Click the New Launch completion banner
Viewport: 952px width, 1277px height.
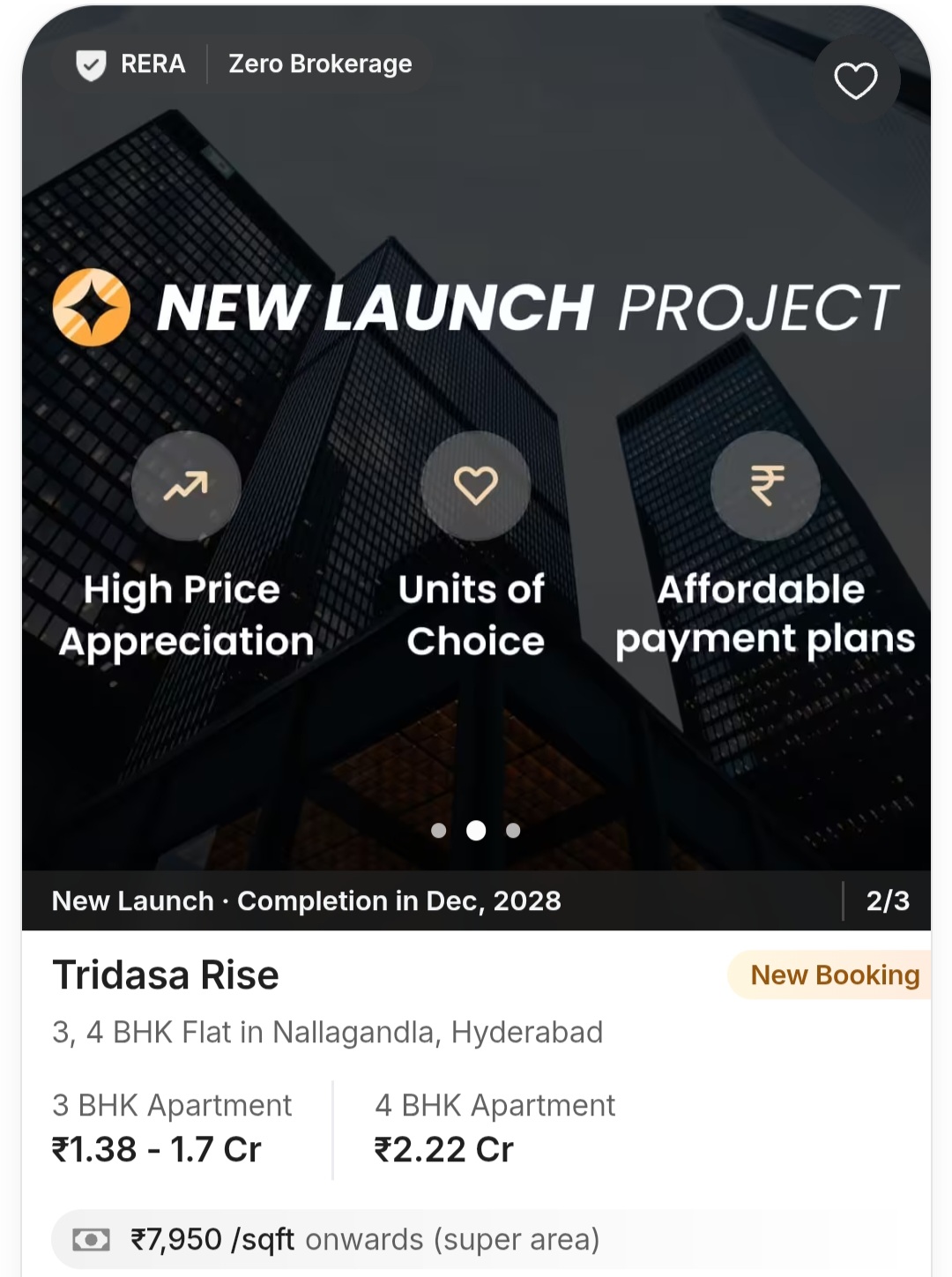[307, 900]
